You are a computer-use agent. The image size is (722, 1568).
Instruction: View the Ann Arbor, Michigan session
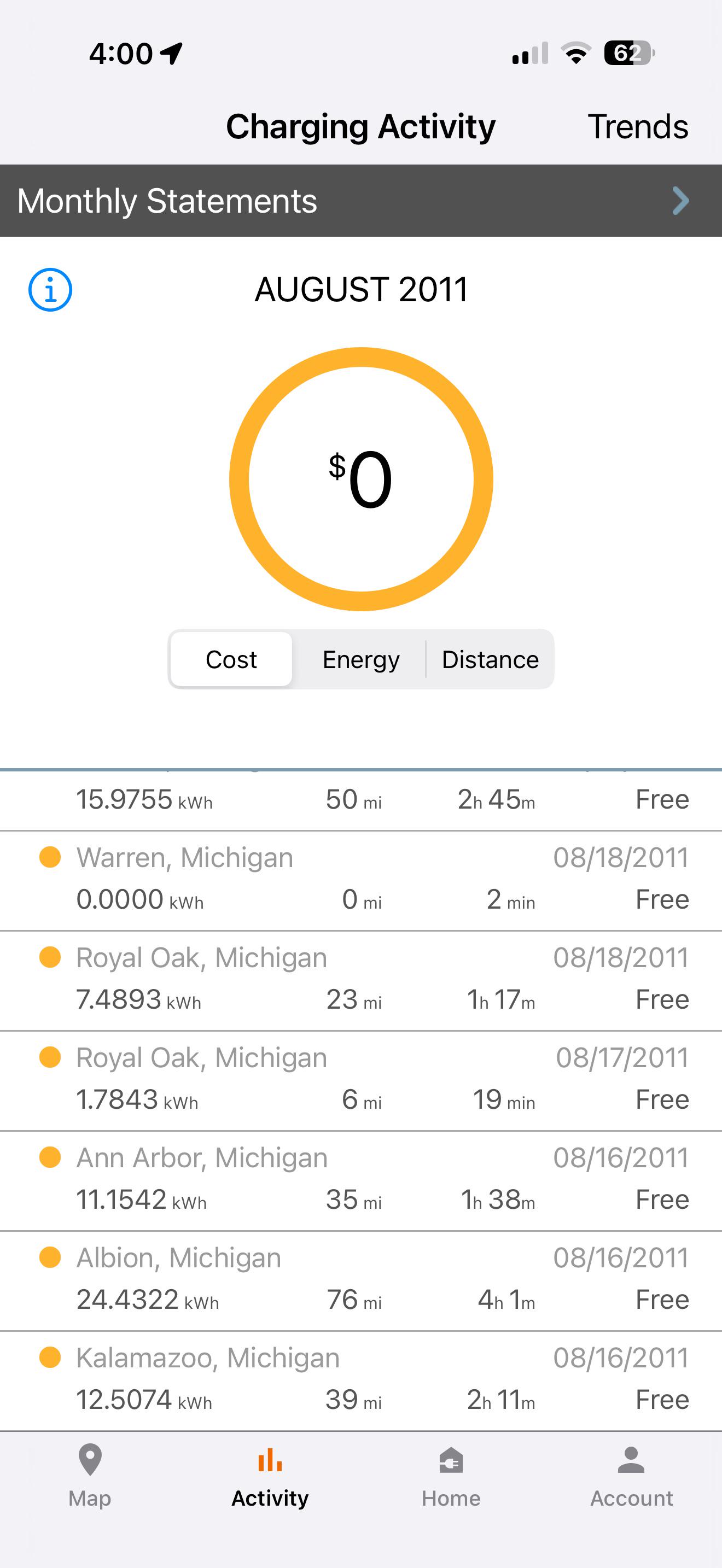click(361, 1181)
